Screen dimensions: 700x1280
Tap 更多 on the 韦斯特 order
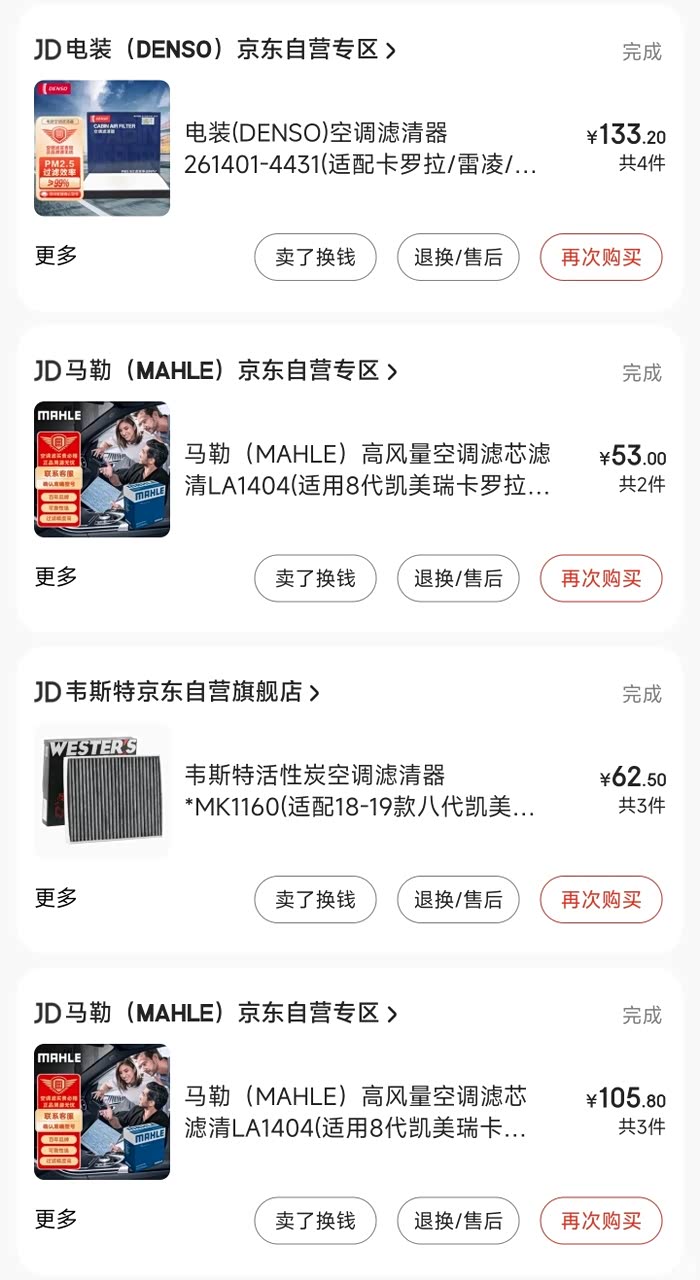tap(56, 897)
